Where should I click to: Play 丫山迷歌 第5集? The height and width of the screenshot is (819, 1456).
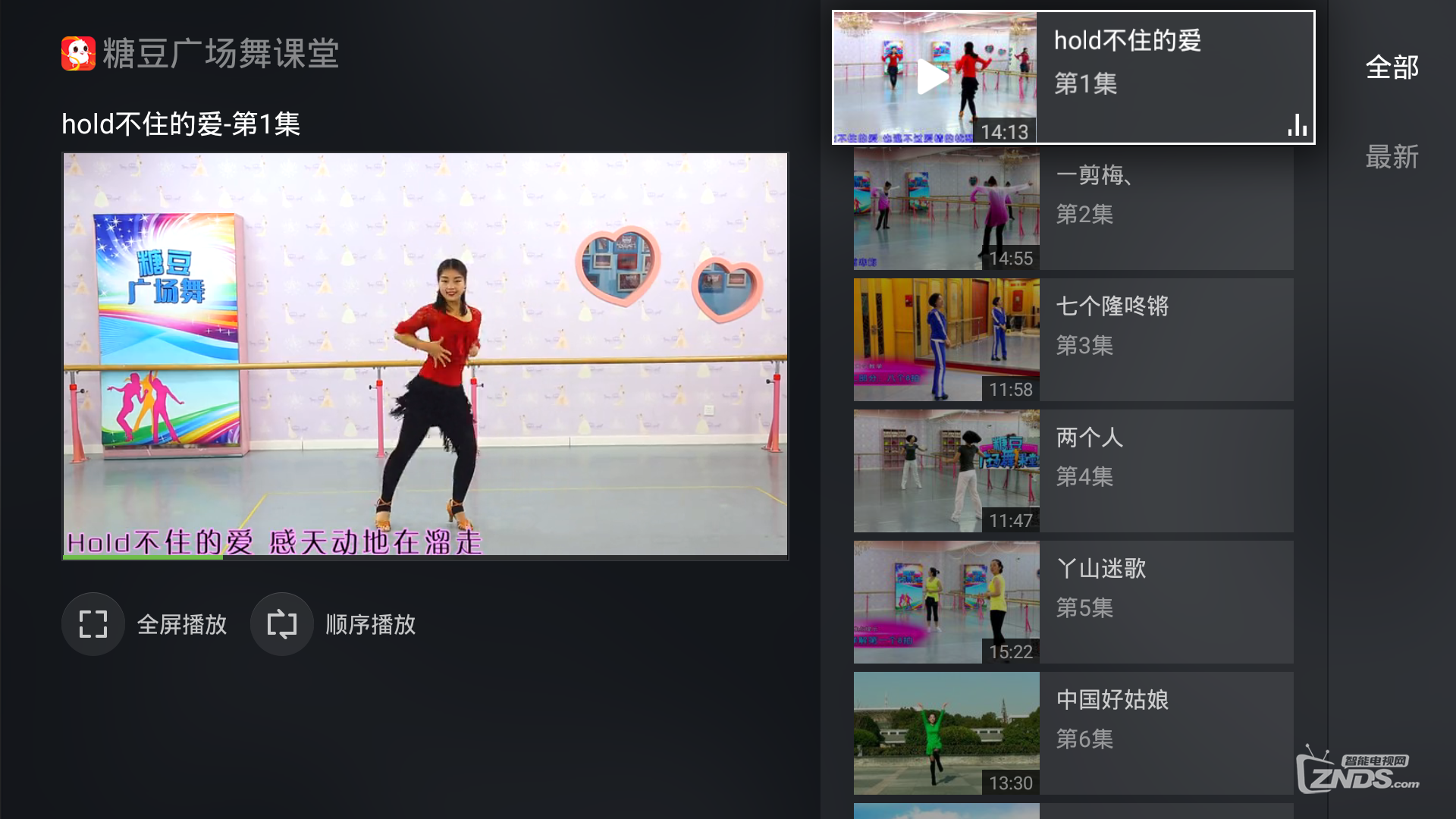1073,601
